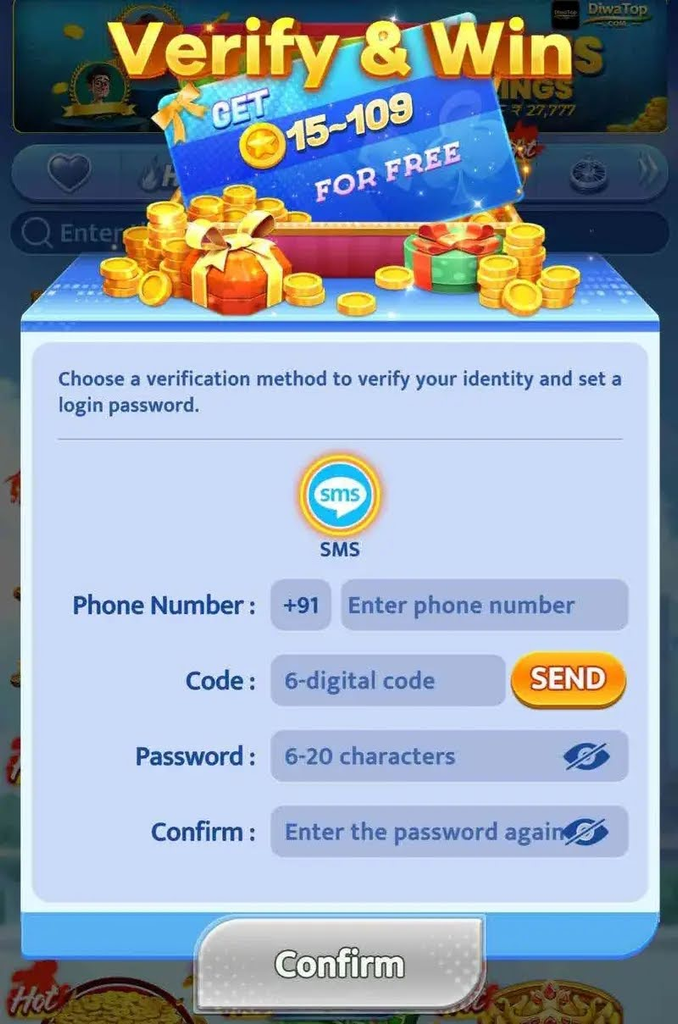
Task: Focus the 6-digital code field
Action: click(388, 680)
